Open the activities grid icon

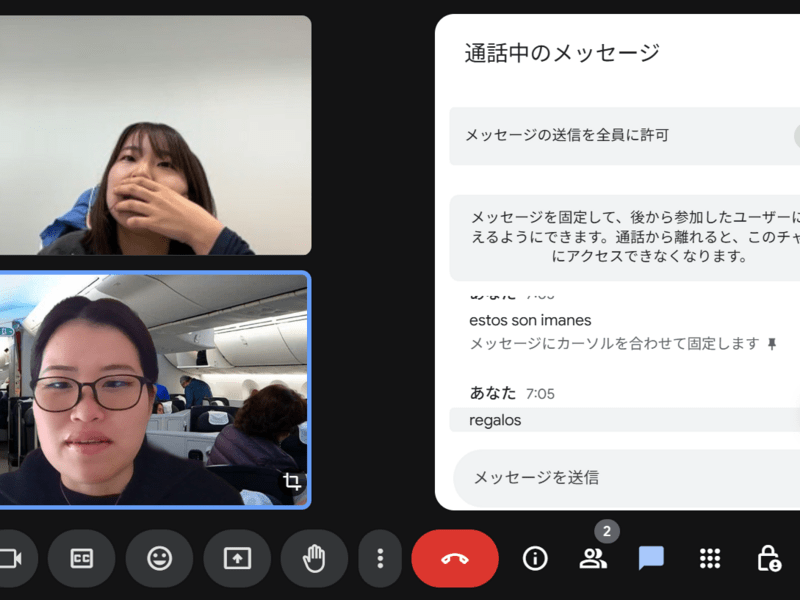710,558
